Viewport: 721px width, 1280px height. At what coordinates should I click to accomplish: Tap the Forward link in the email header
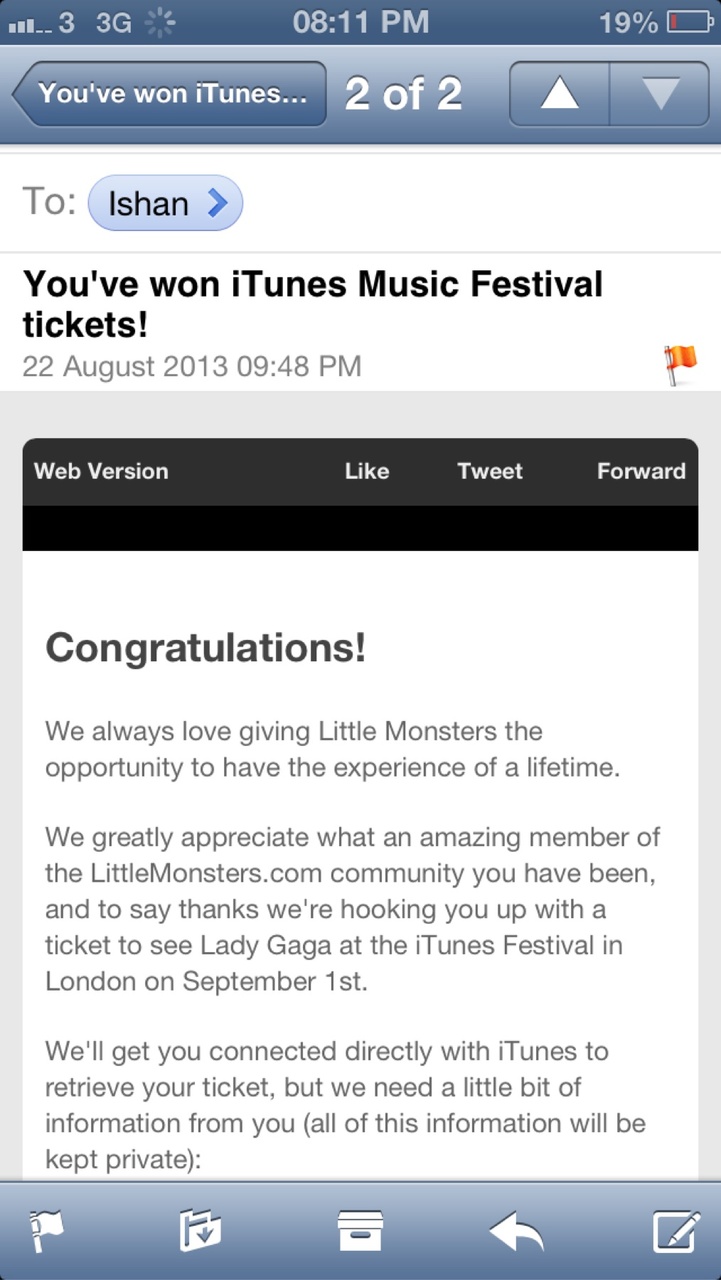641,471
